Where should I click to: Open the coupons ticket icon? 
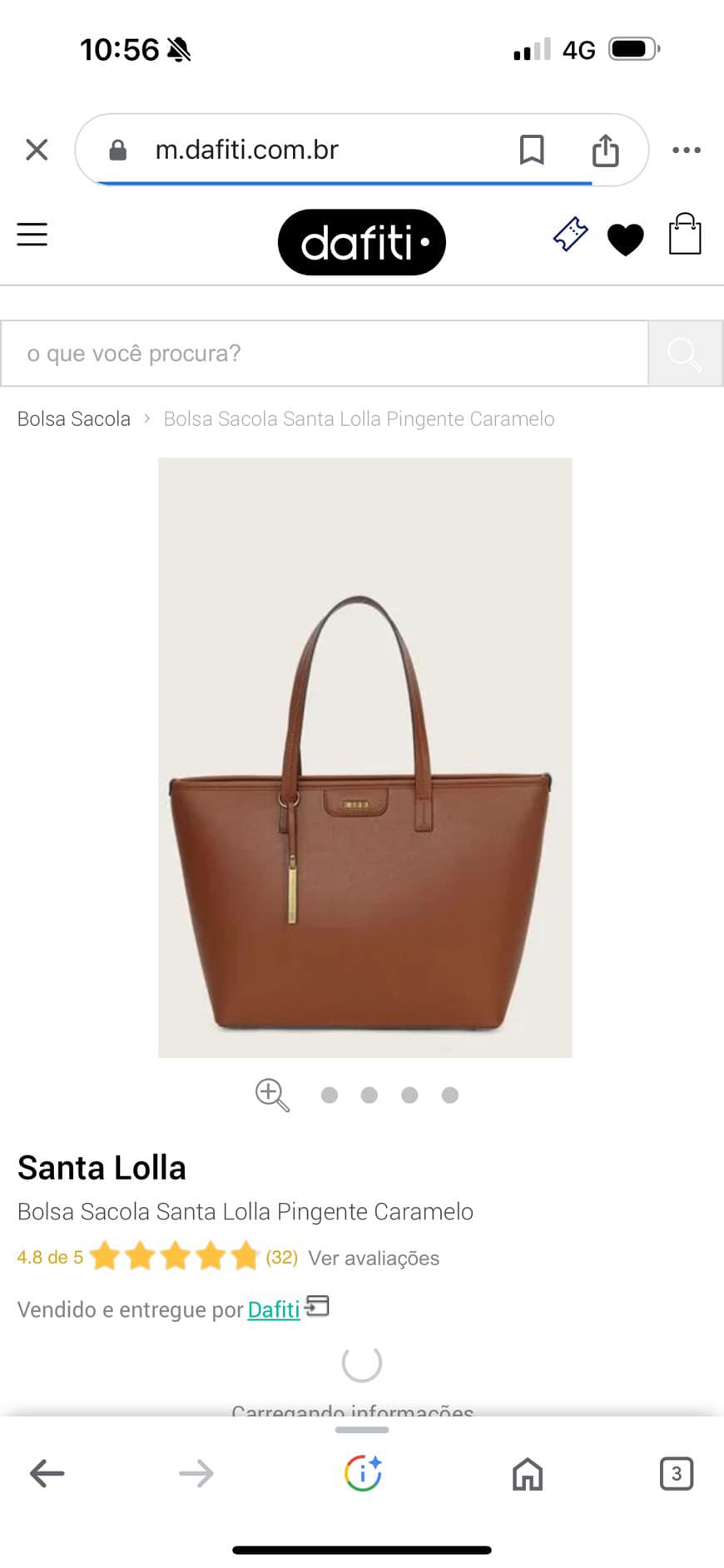point(571,235)
